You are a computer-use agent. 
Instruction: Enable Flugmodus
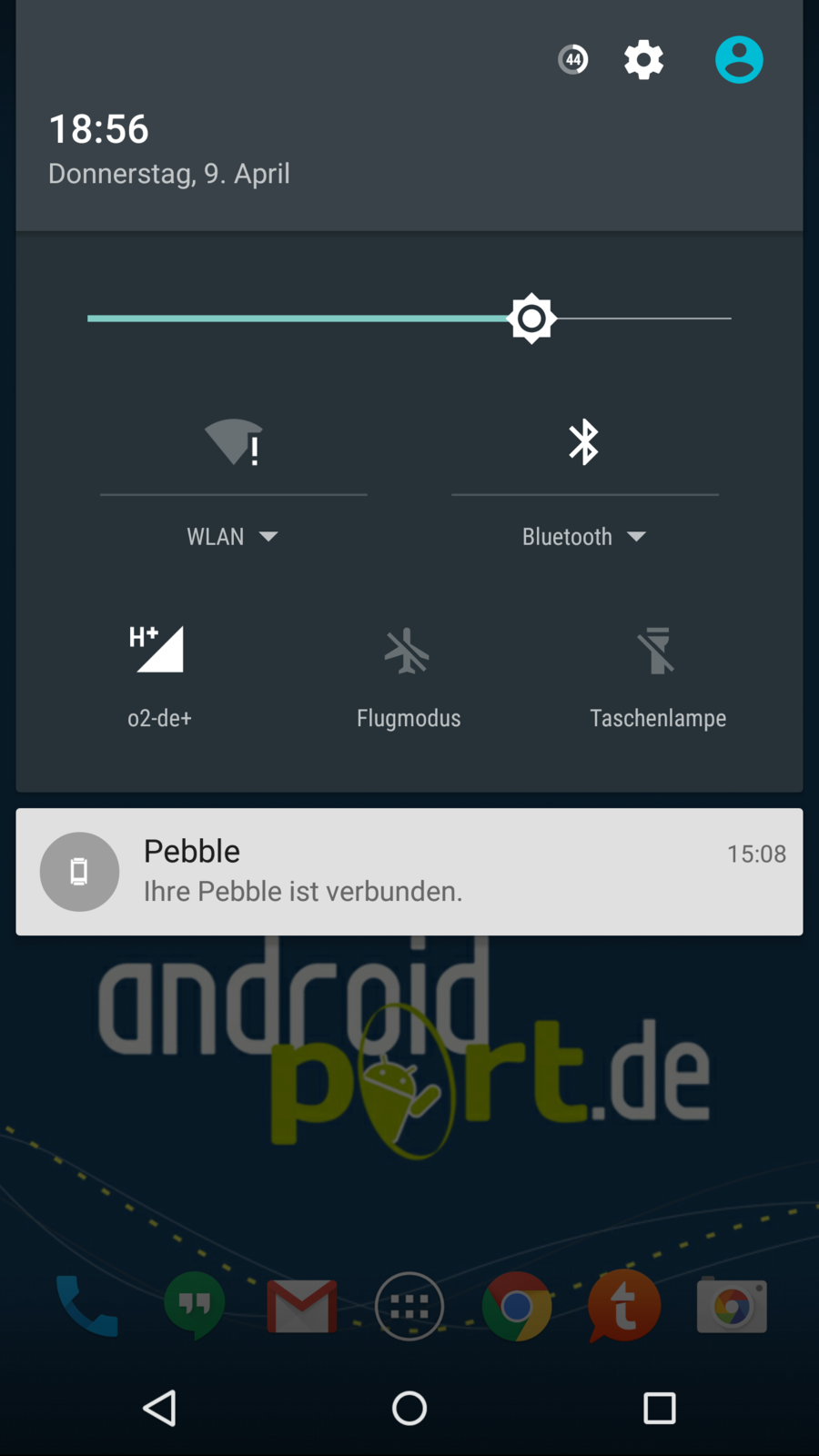tap(409, 673)
